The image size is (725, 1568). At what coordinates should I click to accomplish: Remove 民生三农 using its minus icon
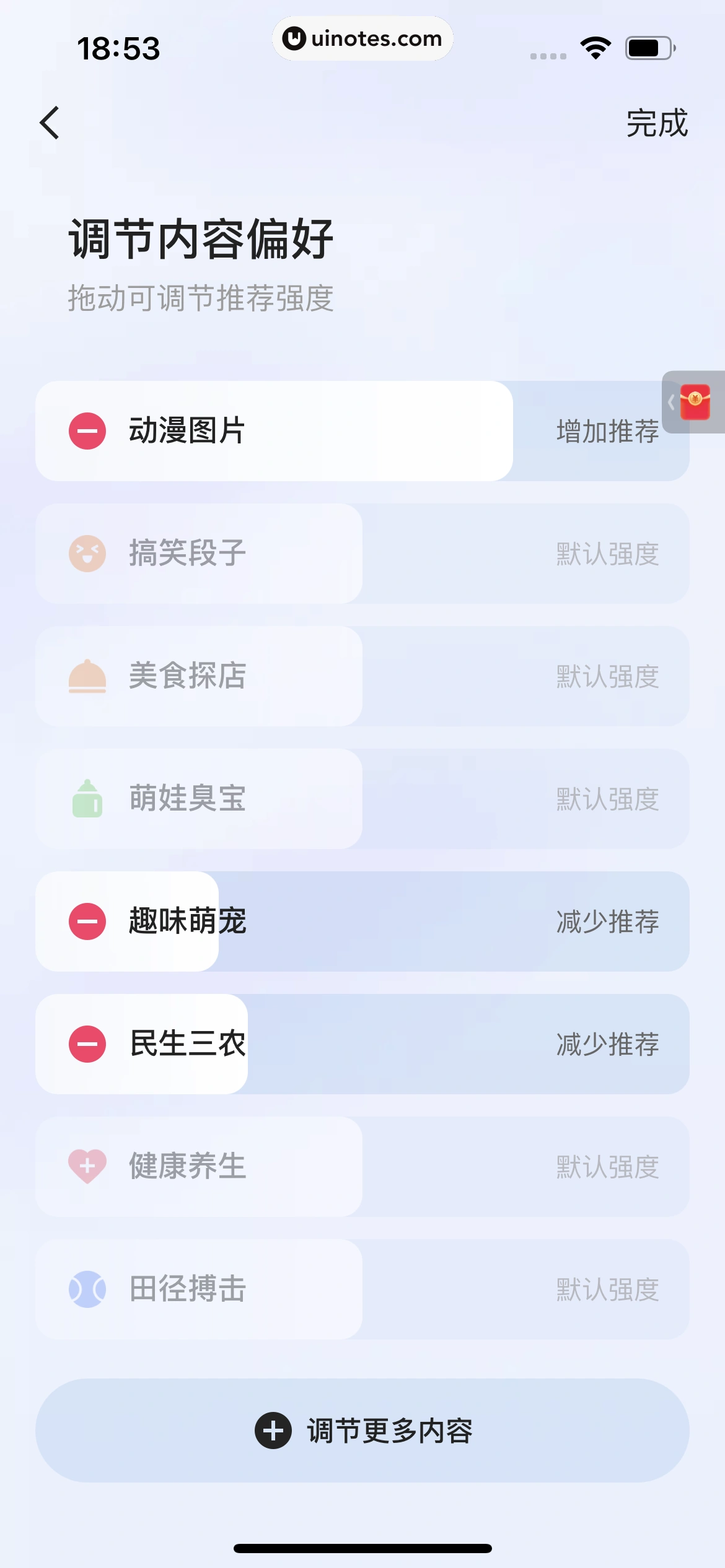click(x=87, y=1044)
